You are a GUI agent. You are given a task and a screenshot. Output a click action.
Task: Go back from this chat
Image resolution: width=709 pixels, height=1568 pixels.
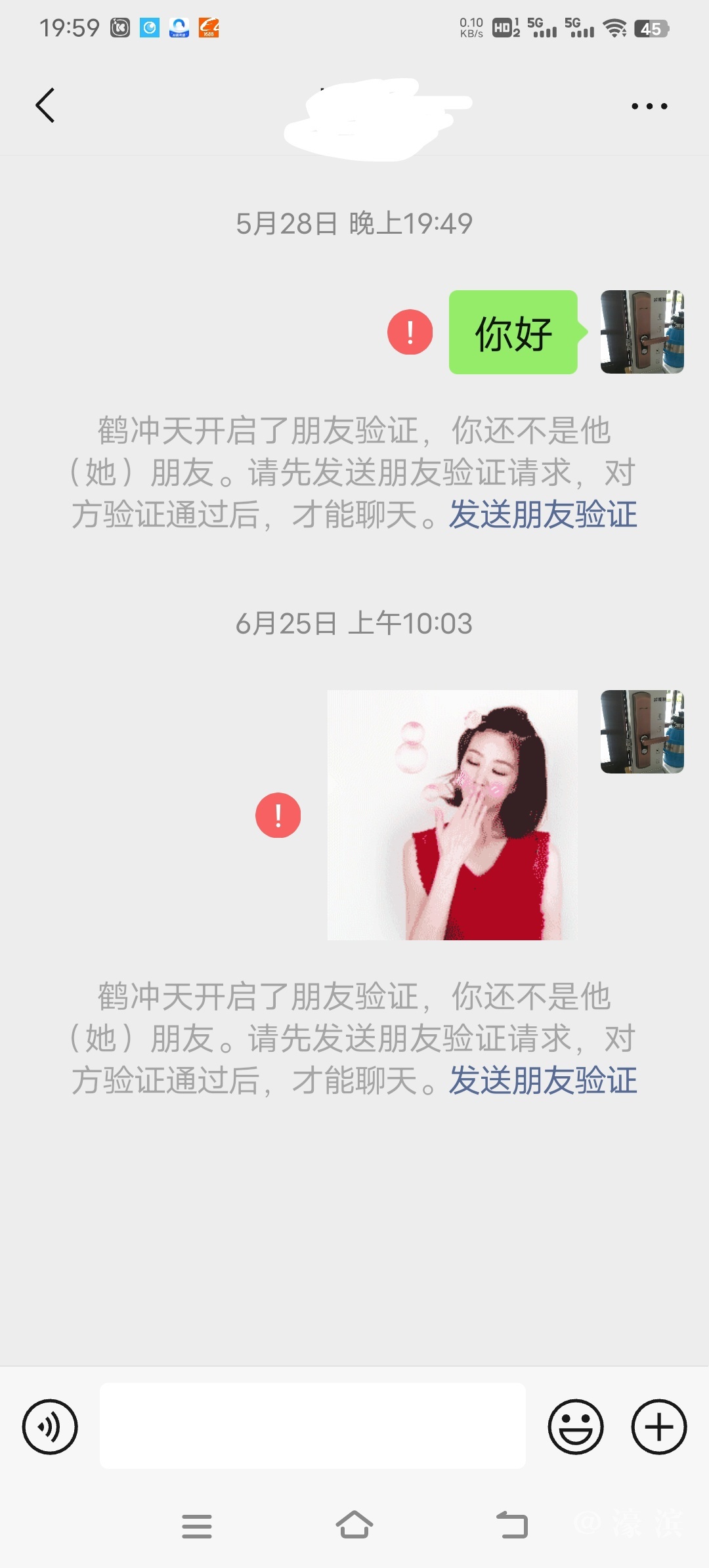45,106
